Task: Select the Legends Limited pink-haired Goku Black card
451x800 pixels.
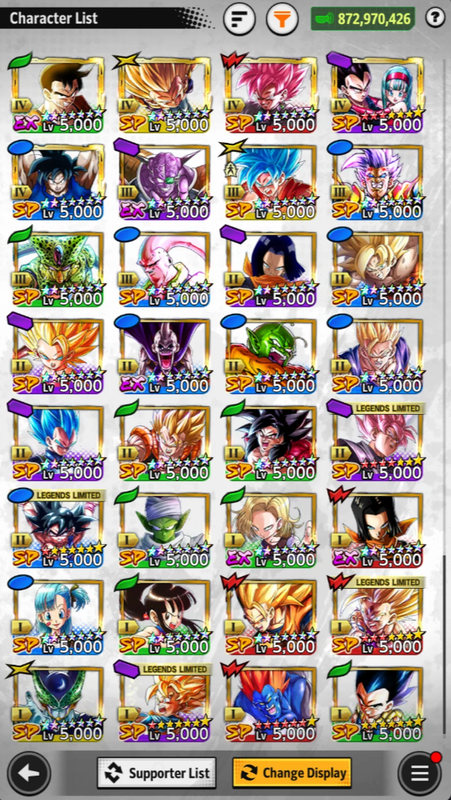Action: 377,442
